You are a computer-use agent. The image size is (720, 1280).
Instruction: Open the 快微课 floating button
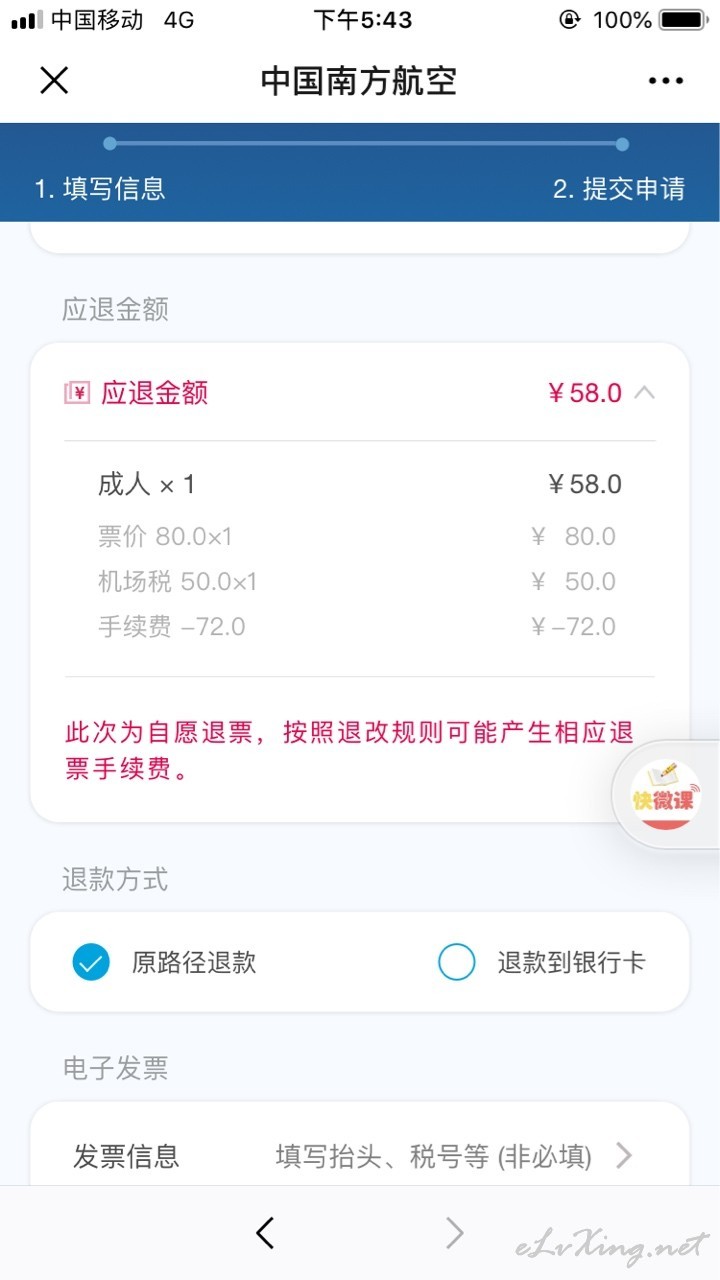665,796
